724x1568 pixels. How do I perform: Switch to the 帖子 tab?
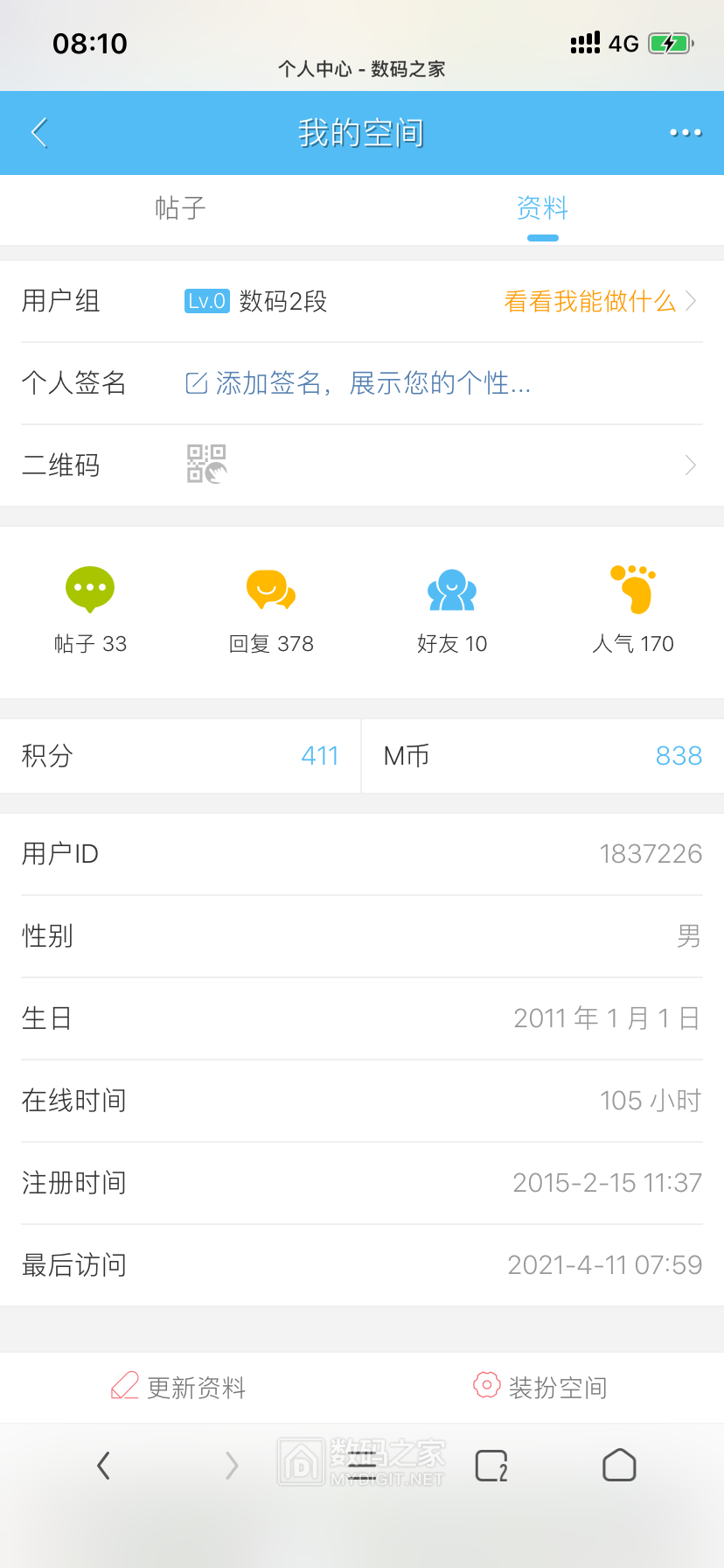180,208
